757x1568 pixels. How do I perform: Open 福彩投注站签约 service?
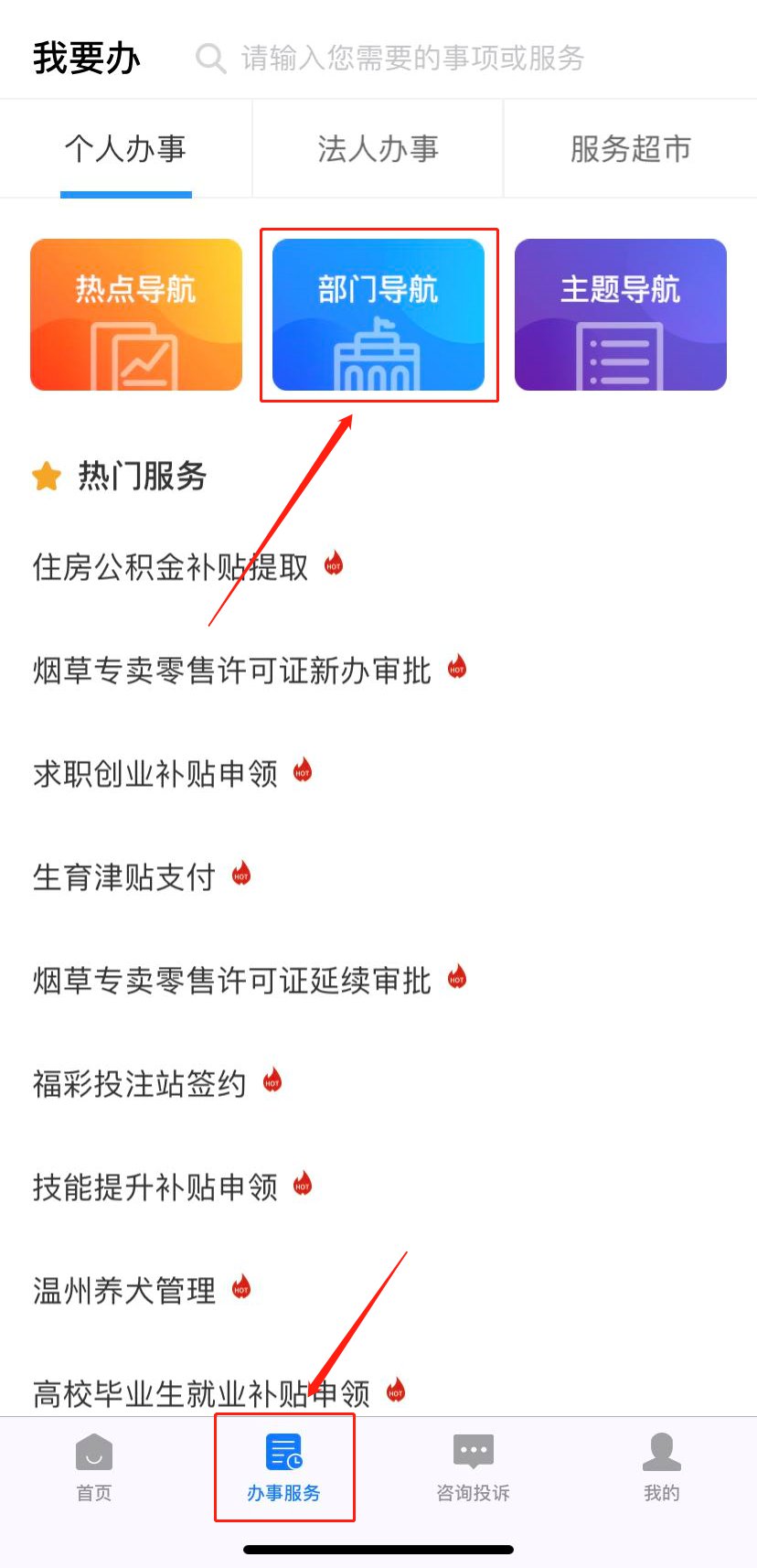click(140, 1084)
